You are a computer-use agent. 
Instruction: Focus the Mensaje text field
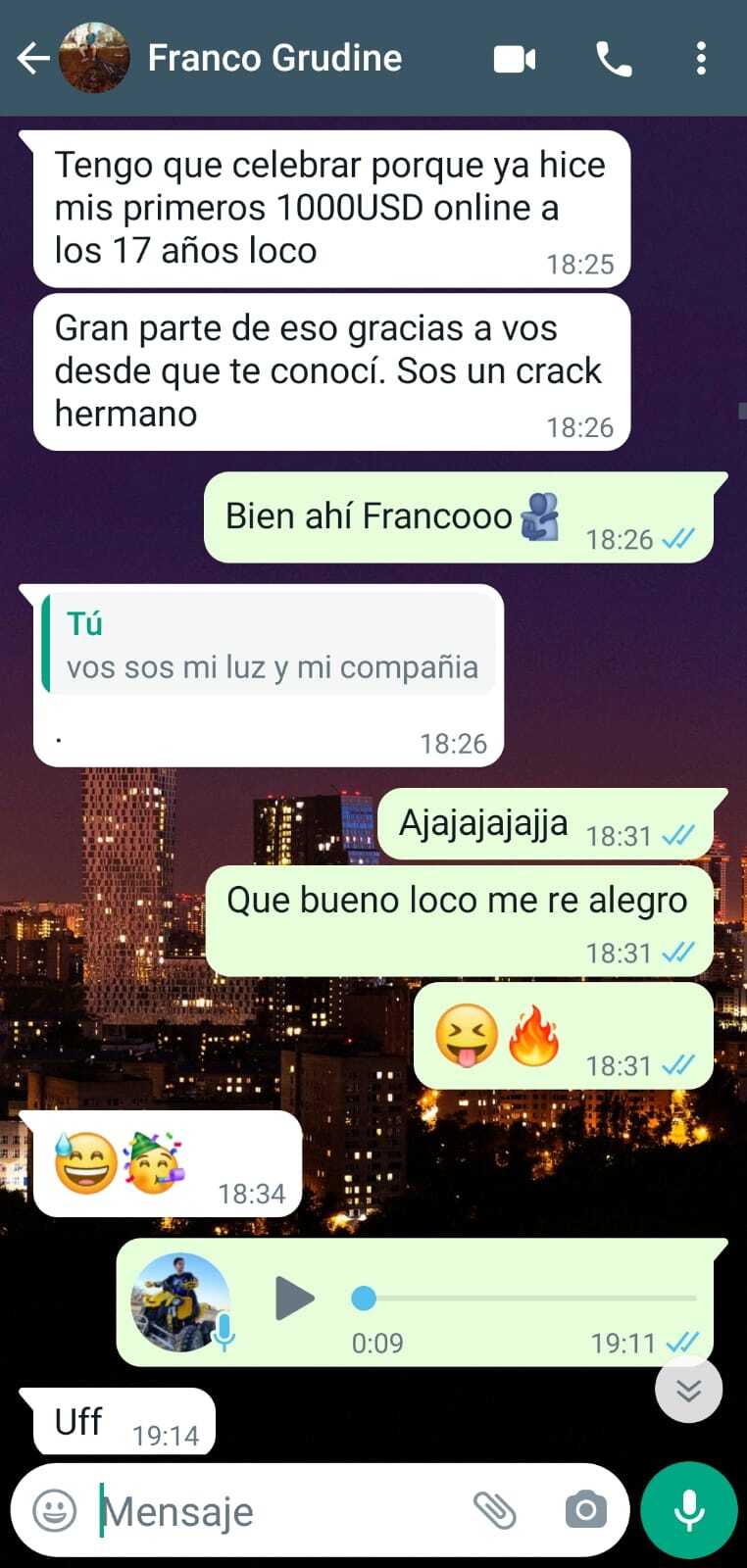(x=274, y=1511)
